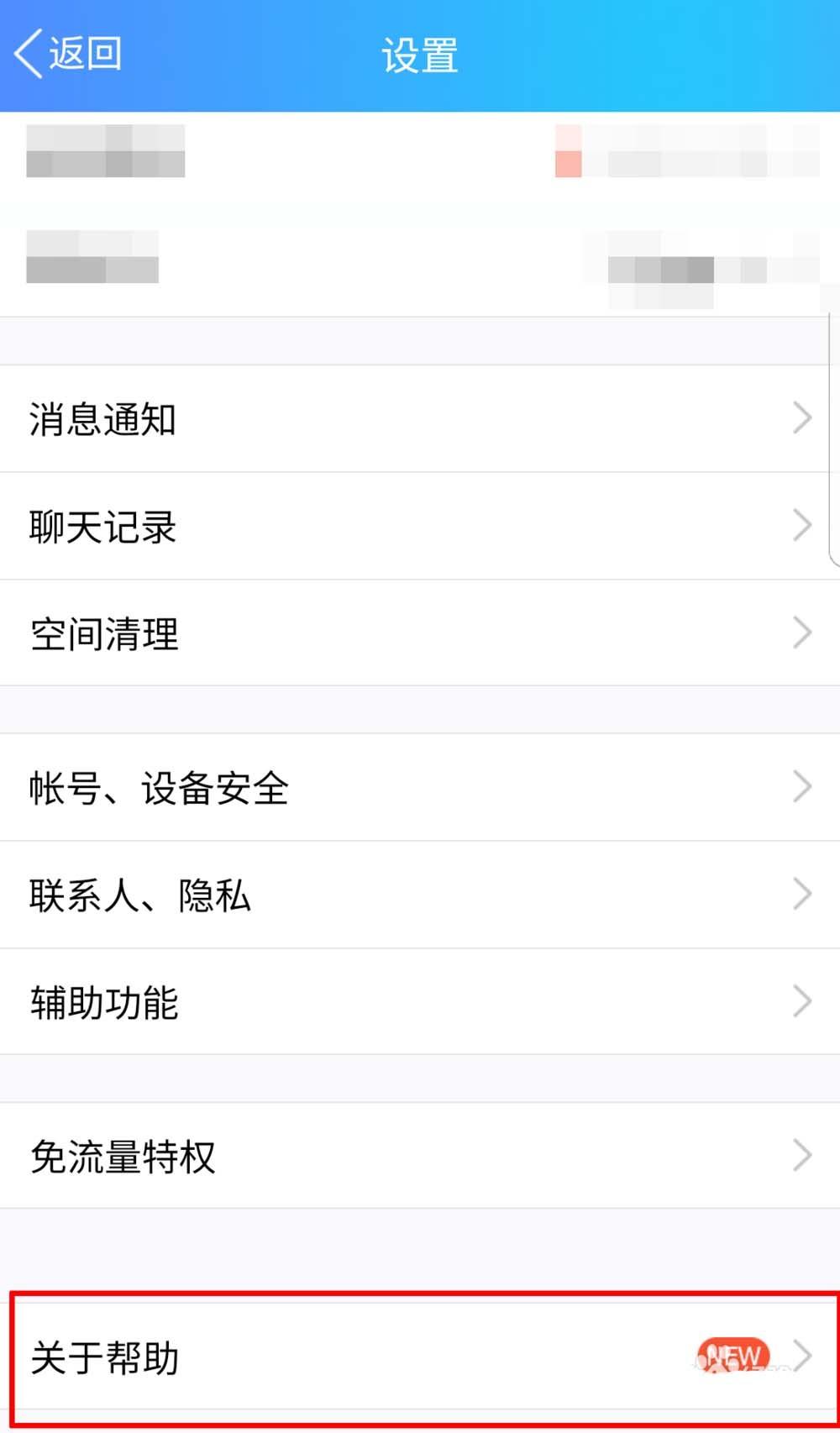Image resolution: width=840 pixels, height=1433 pixels.
Task: Tap the 设置 title in the header
Action: (x=419, y=54)
